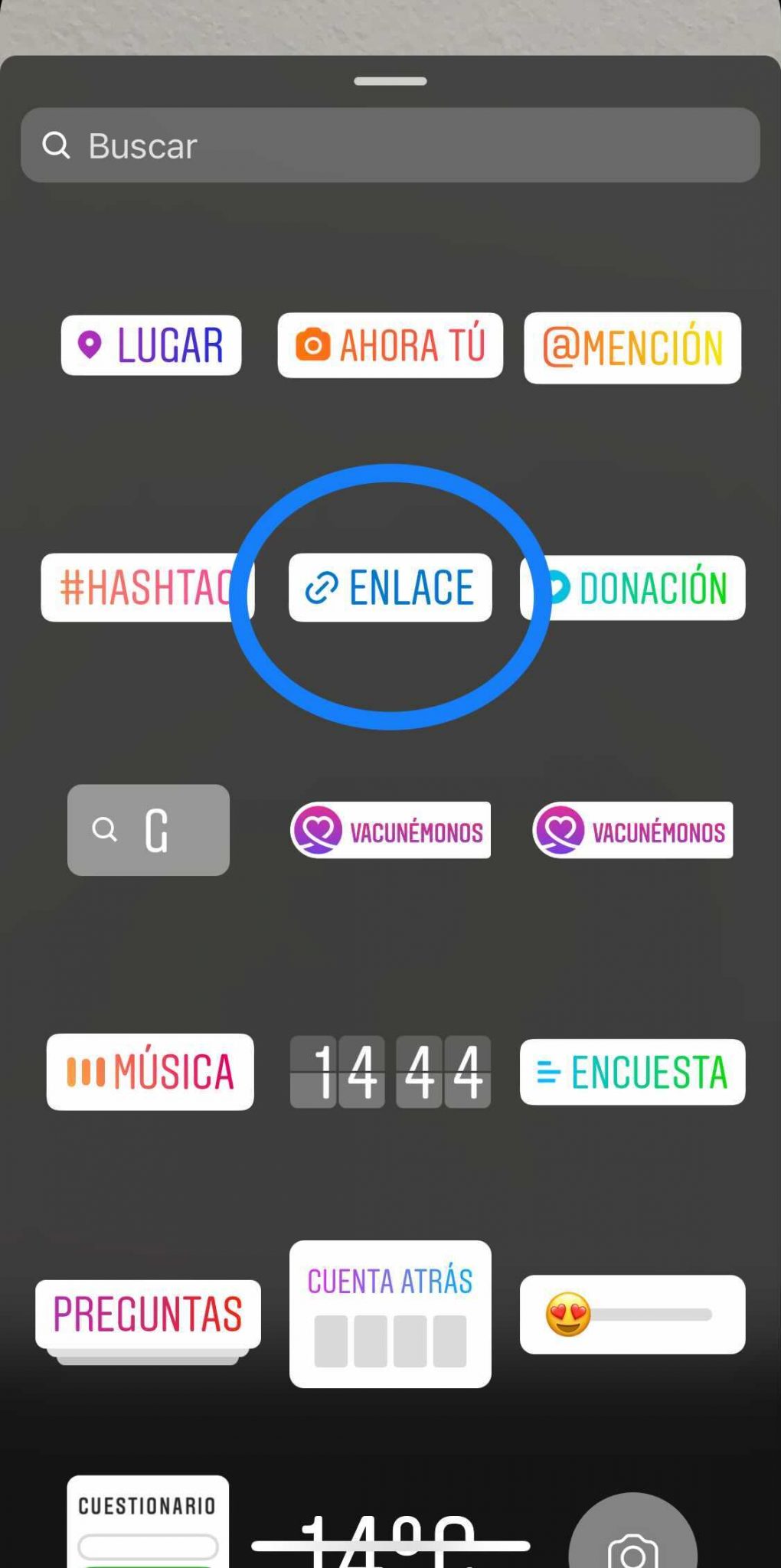Image resolution: width=781 pixels, height=1568 pixels.
Task: Choose the DONACIÓN donation sticker
Action: 651,587
